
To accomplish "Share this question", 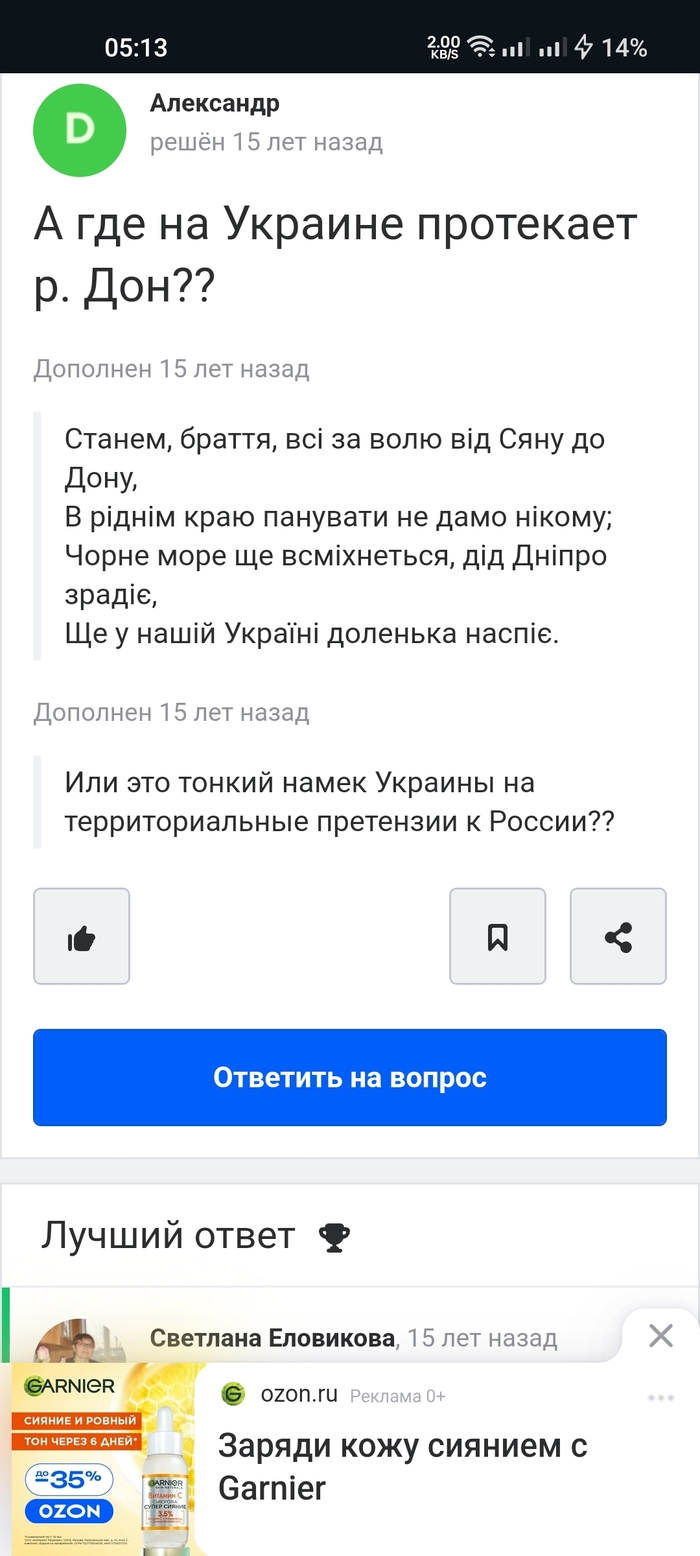I will [618, 936].
